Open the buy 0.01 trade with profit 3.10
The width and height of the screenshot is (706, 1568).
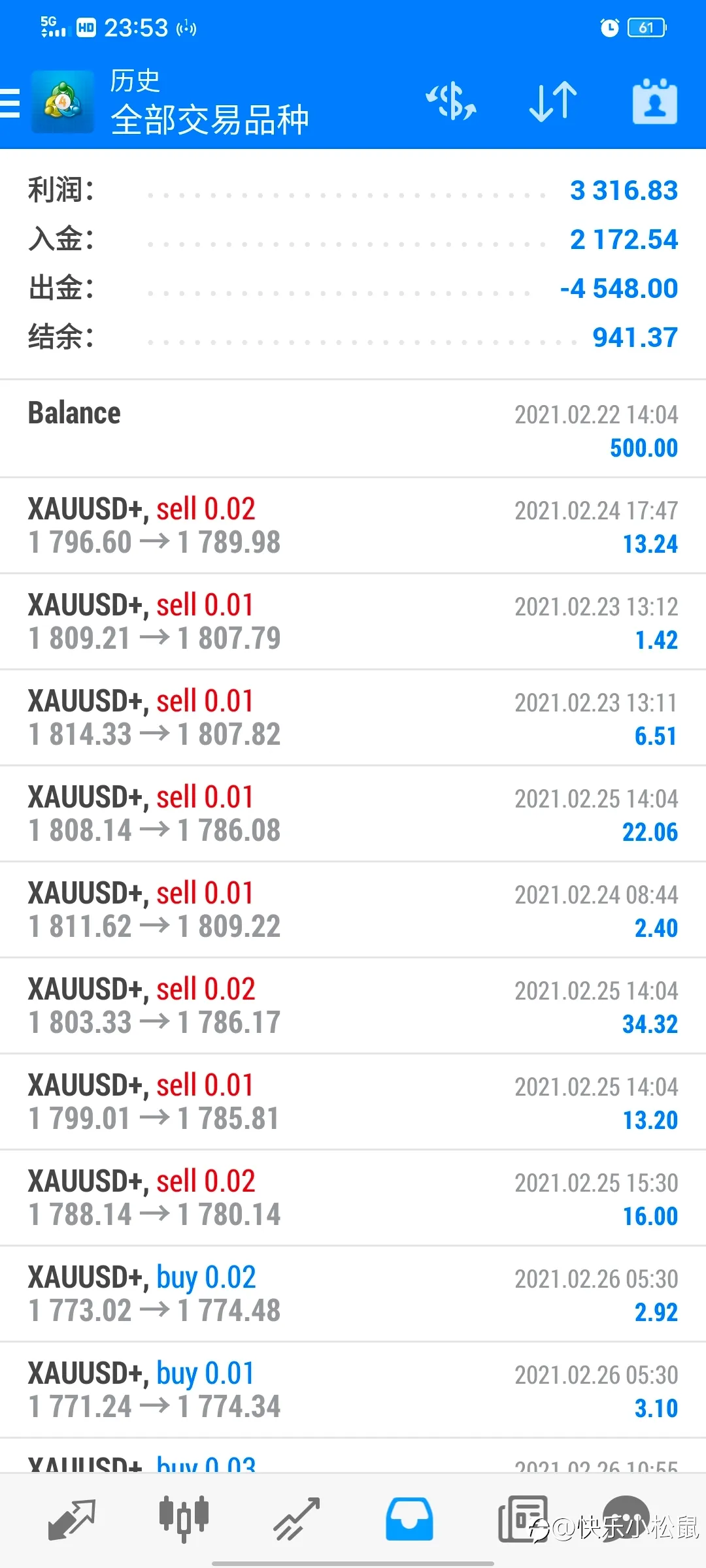coord(353,1390)
